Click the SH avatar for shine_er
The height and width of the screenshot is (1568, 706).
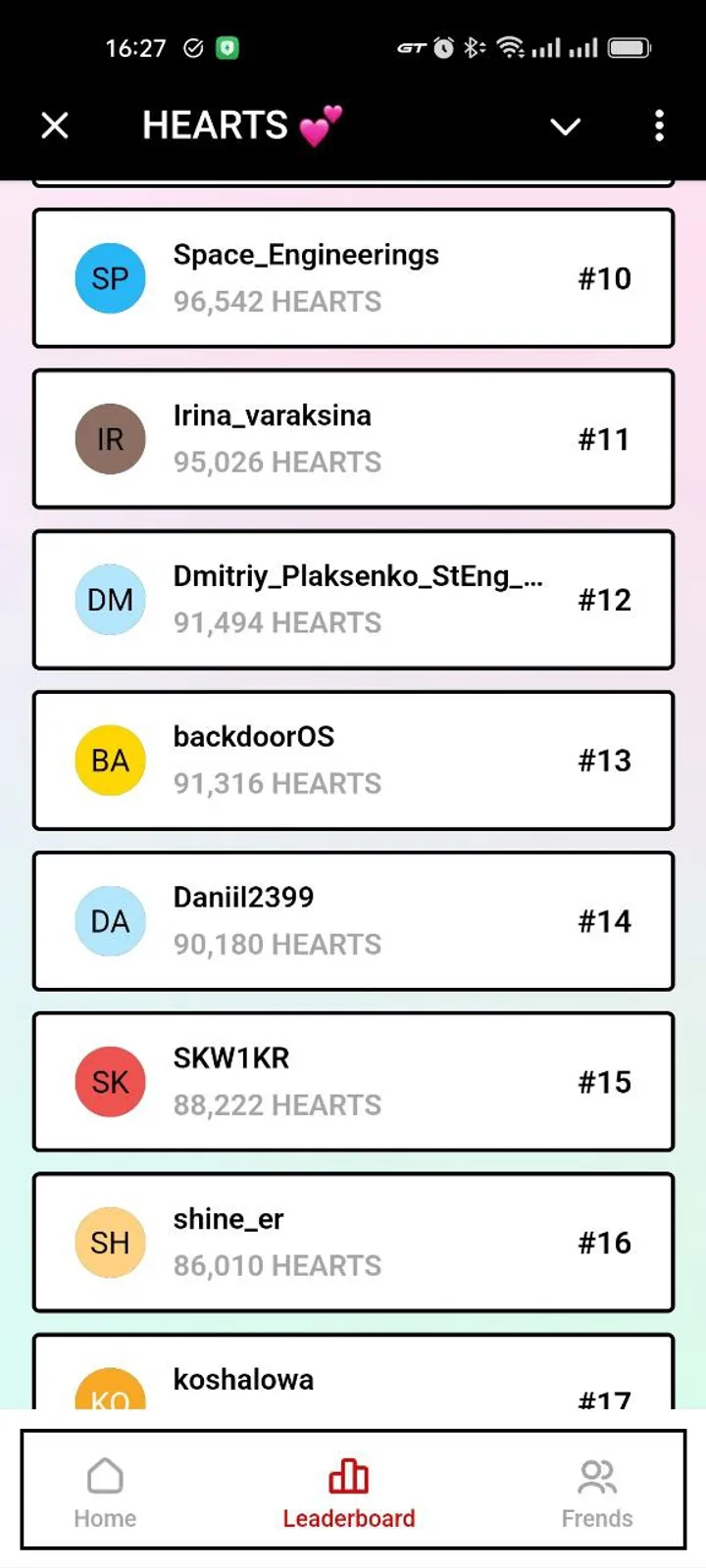(x=110, y=1243)
